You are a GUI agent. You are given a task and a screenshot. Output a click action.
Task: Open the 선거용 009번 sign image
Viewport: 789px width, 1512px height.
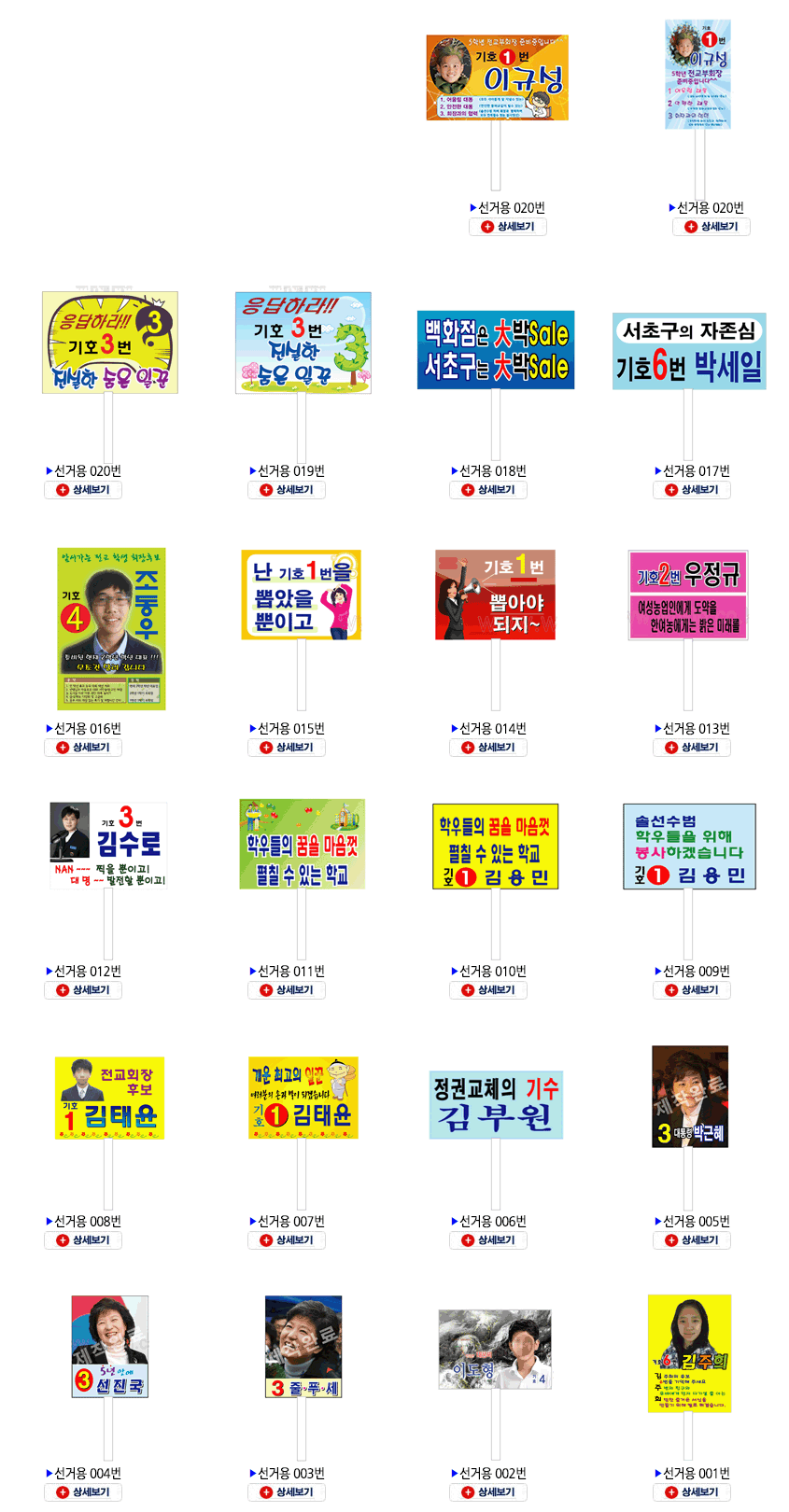point(689,847)
